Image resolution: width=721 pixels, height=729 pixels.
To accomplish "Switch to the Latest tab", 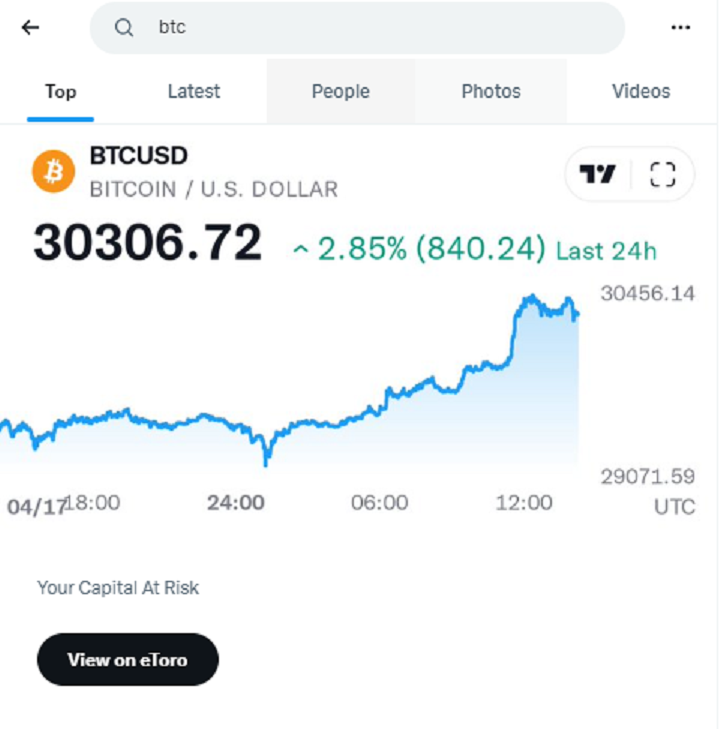I will (193, 91).
